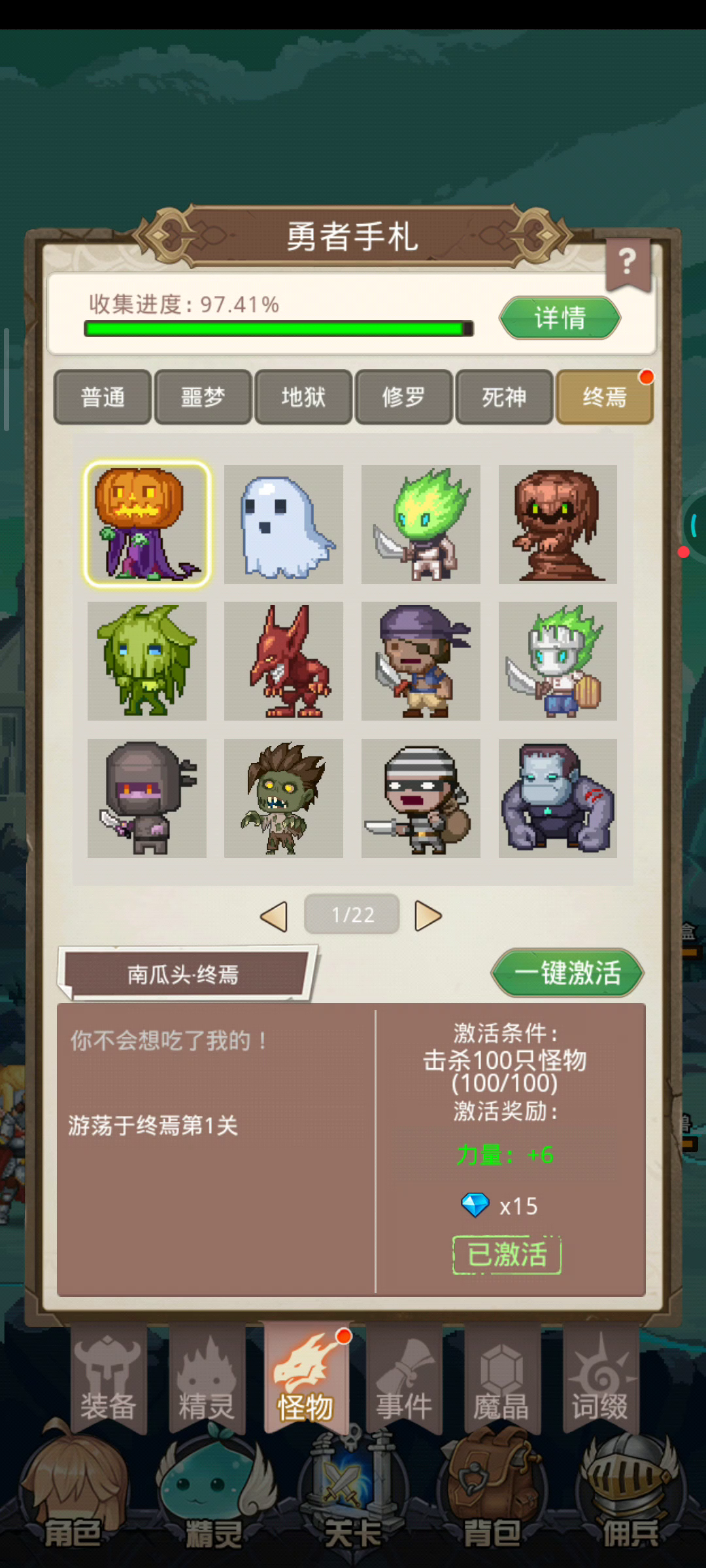706x1568 pixels.
Task: Open the 词缀 affix tab
Action: 600,1379
